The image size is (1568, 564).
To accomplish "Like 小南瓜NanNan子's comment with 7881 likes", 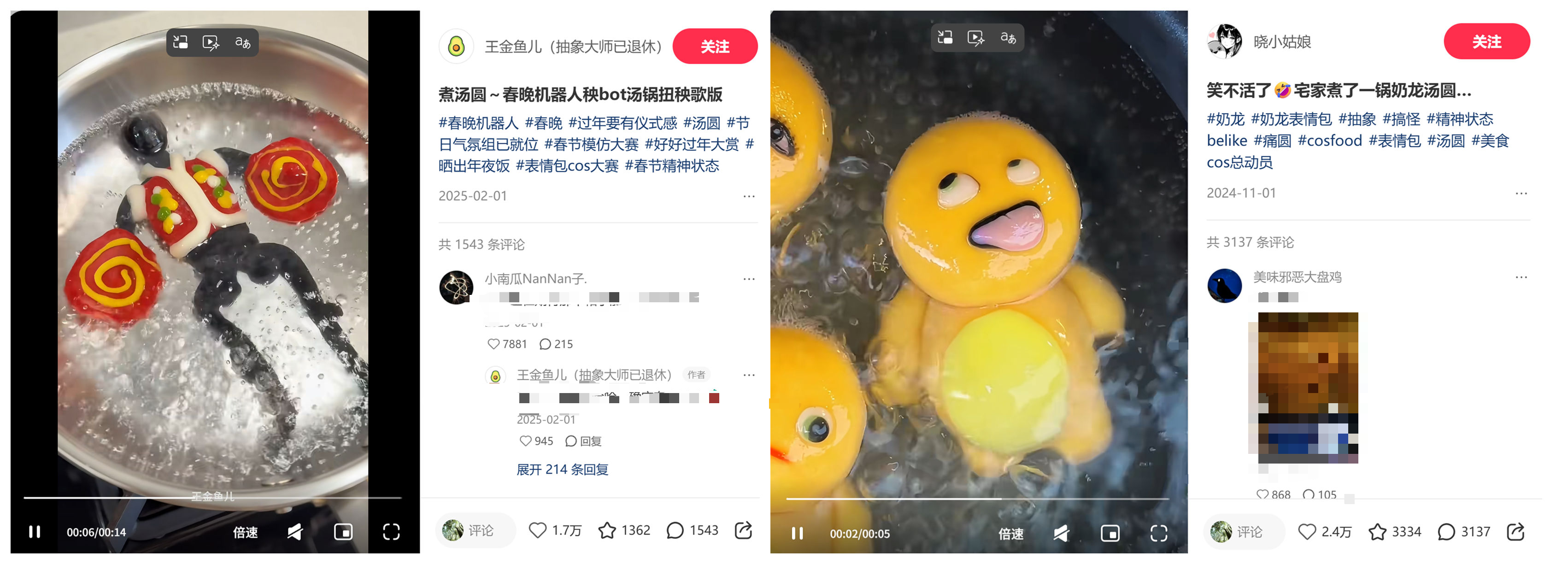I will (x=493, y=344).
